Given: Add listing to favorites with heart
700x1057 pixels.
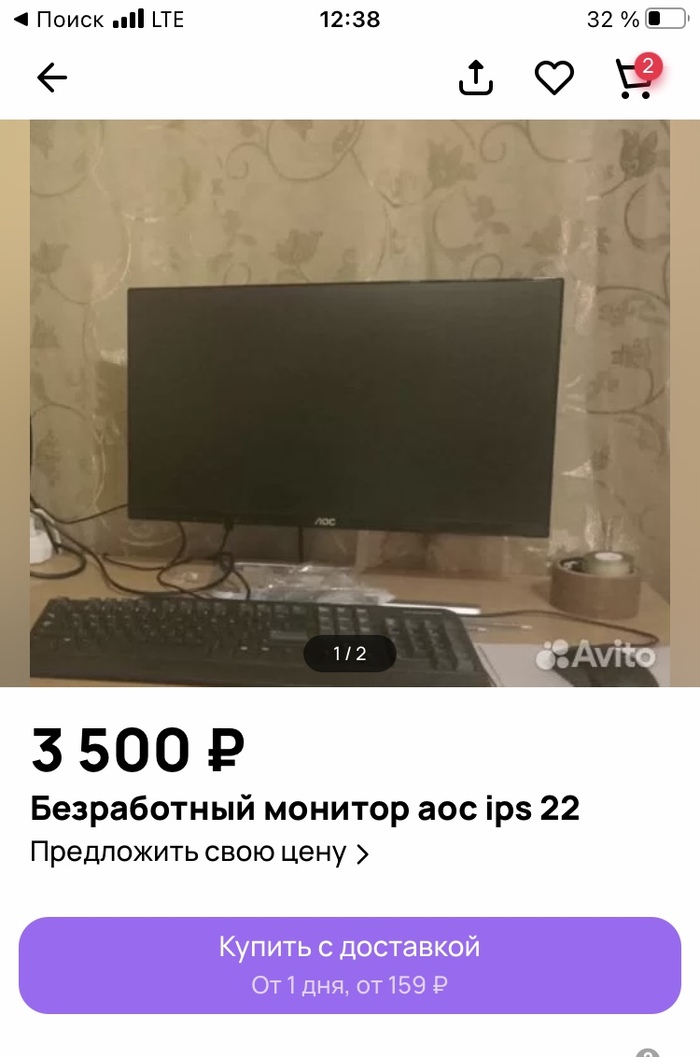Looking at the screenshot, I should click(554, 78).
